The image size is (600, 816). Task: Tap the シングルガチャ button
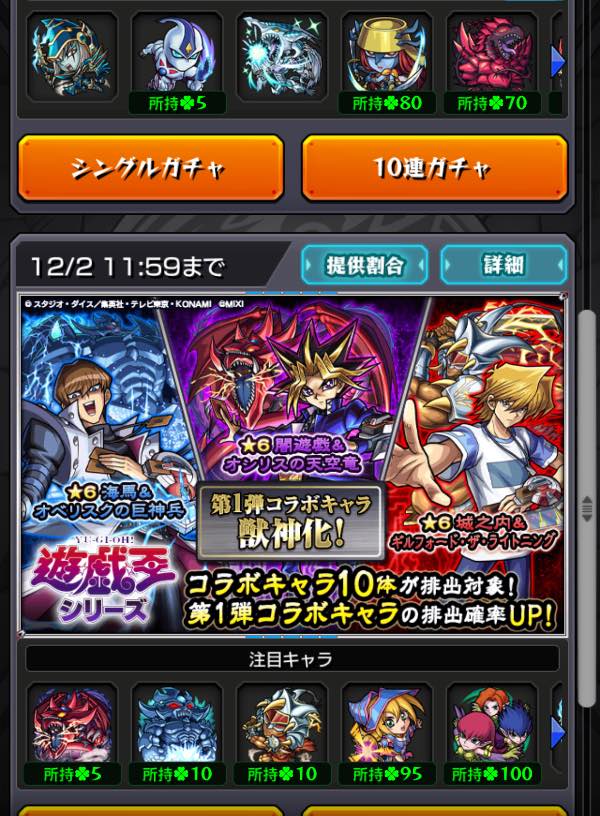click(x=151, y=169)
